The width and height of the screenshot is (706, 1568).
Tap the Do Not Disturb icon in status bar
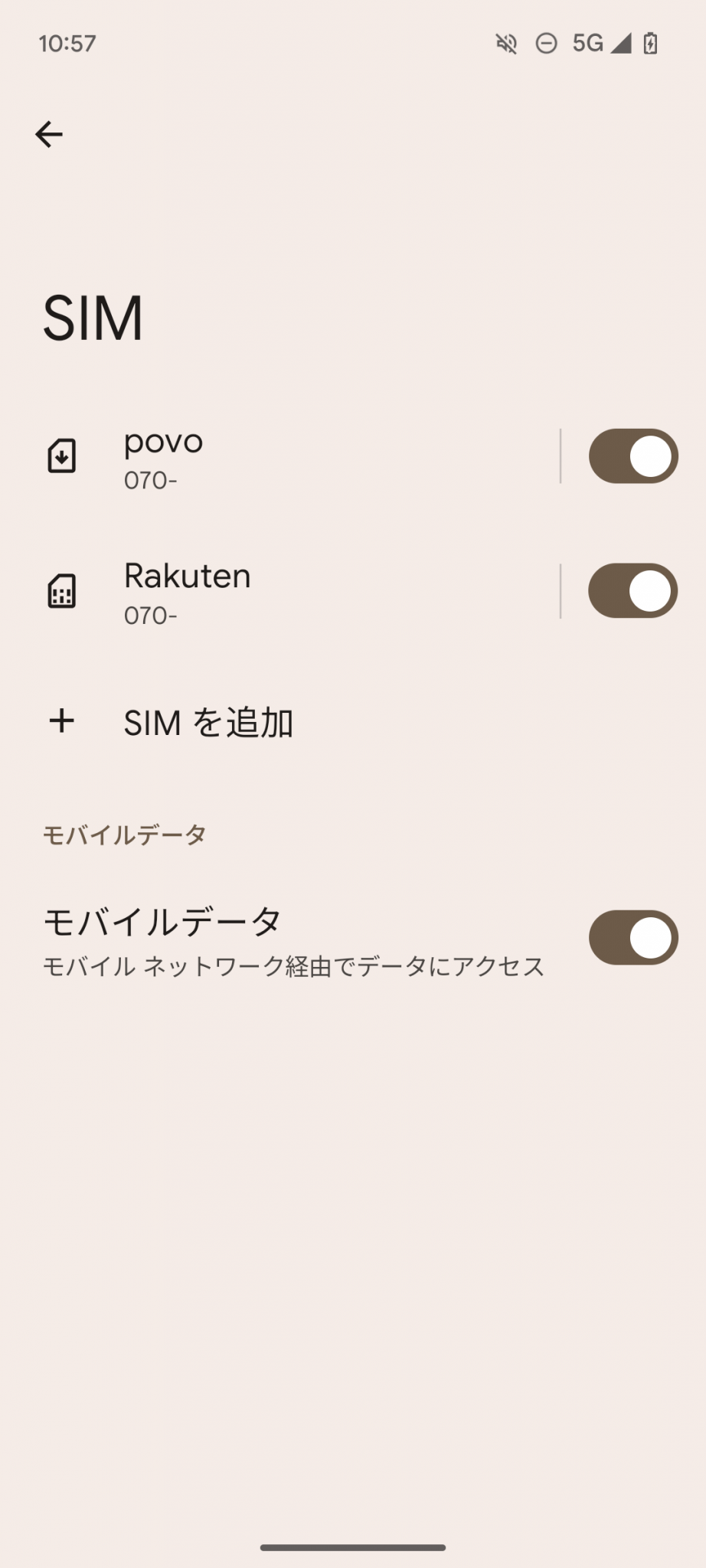pyautogui.click(x=545, y=44)
